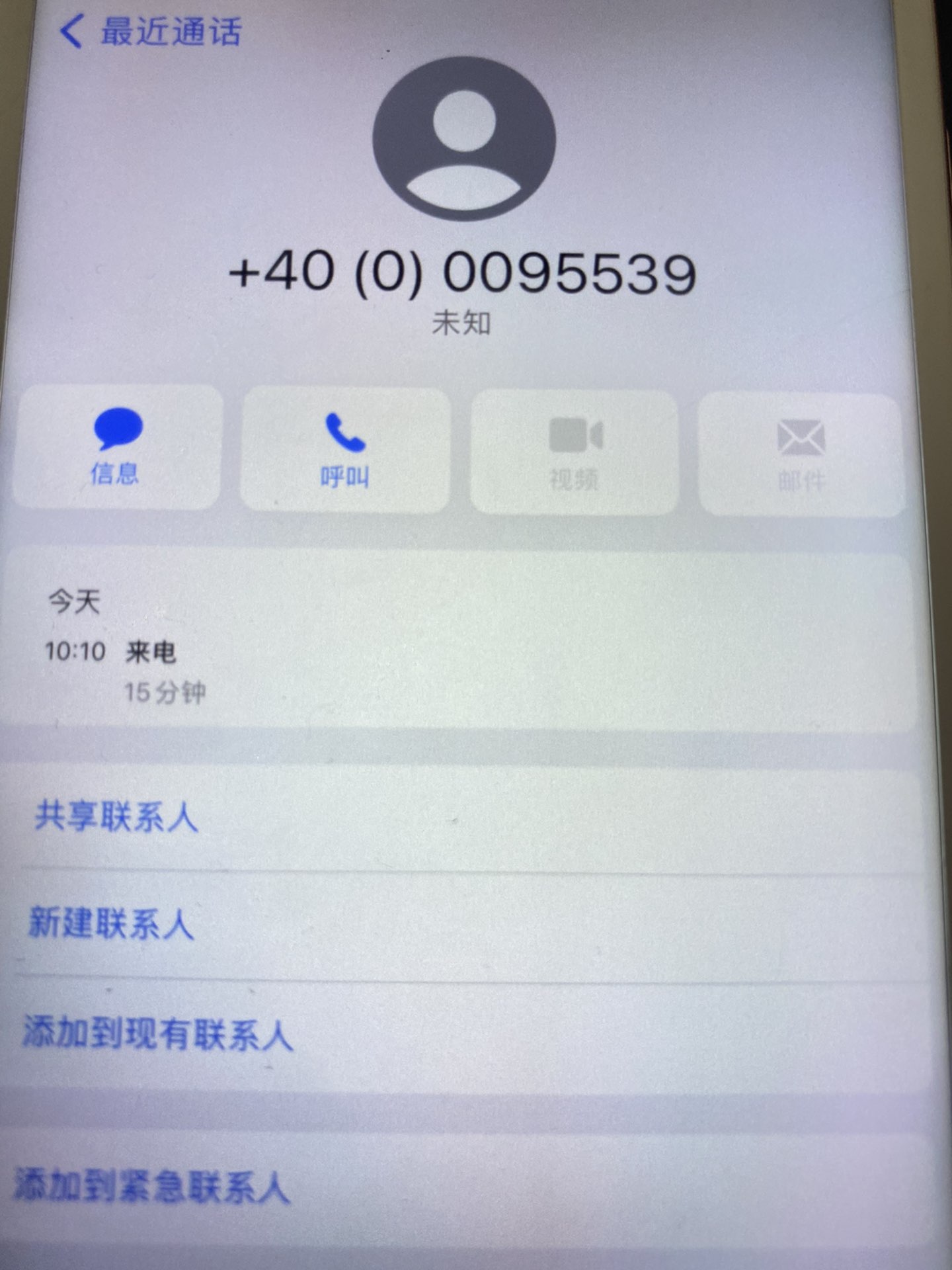Send a message via 信息 button
The height and width of the screenshot is (1270, 952).
pos(116,448)
